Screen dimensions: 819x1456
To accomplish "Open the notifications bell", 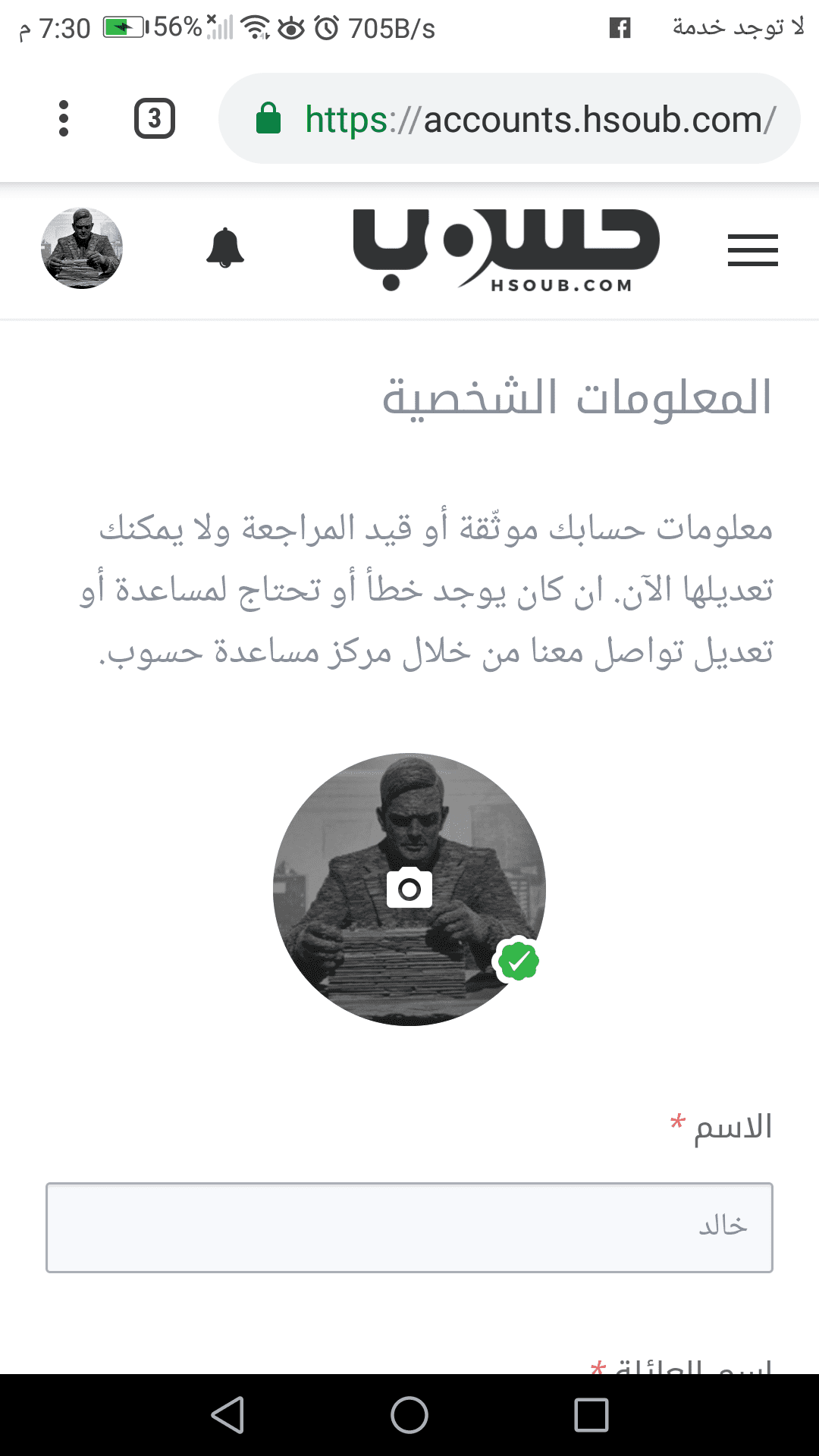I will tap(225, 248).
